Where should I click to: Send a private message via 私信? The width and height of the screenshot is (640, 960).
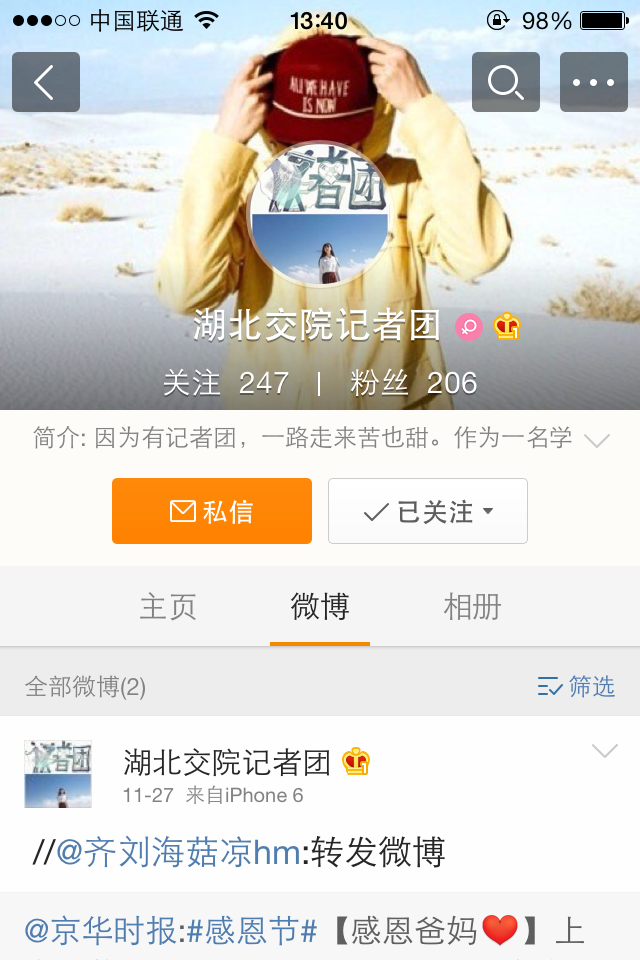pyautogui.click(x=212, y=511)
